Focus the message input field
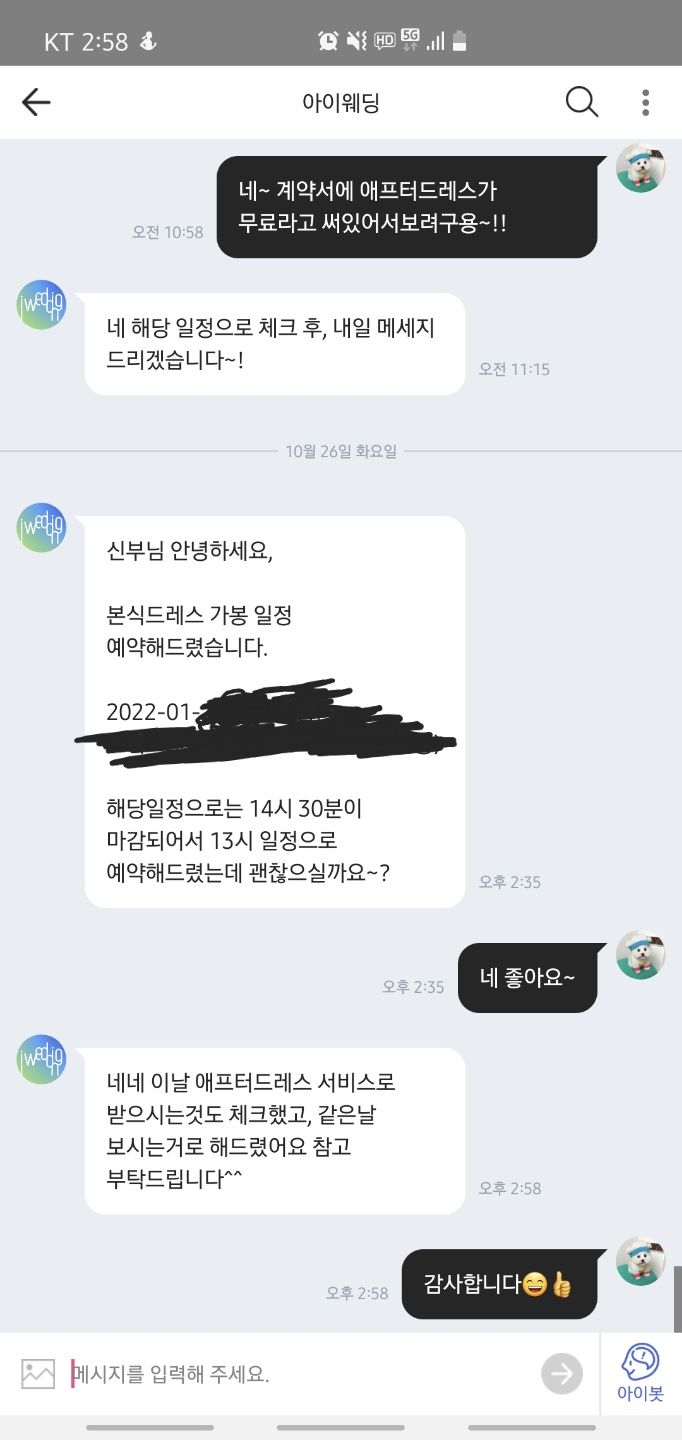The width and height of the screenshot is (682, 1440). click(300, 1374)
